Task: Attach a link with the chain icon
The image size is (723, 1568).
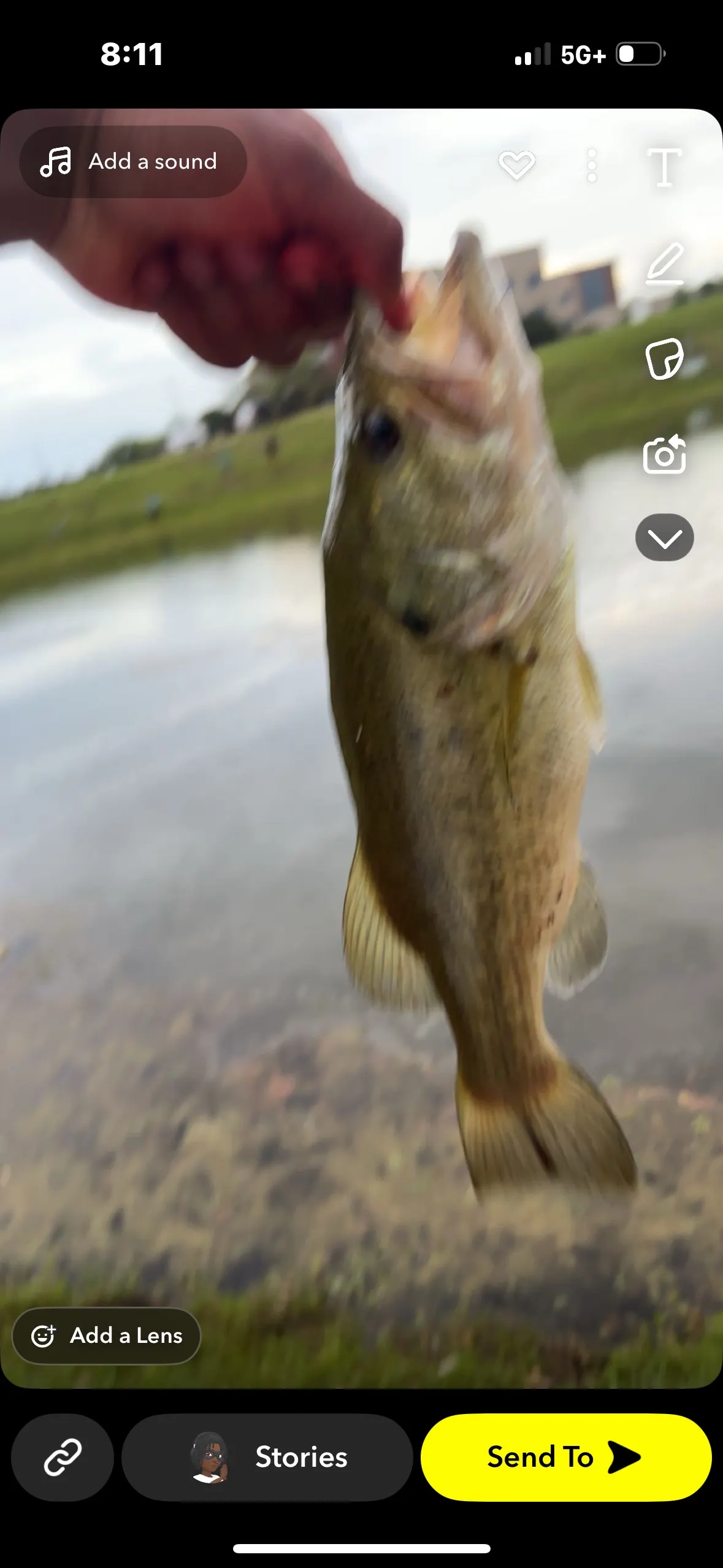Action: (63, 1457)
